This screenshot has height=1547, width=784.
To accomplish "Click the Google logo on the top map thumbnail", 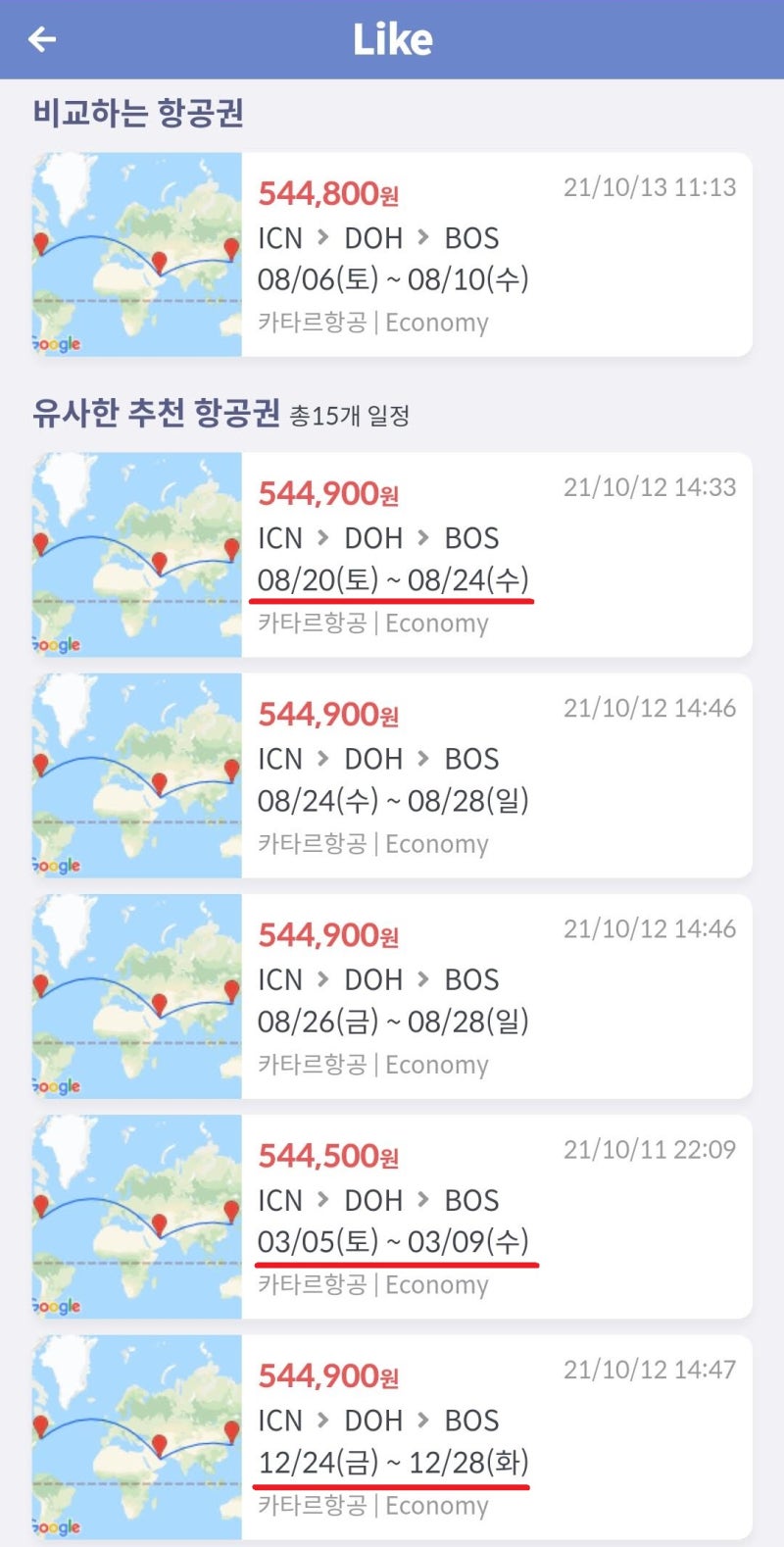I will pos(56,344).
